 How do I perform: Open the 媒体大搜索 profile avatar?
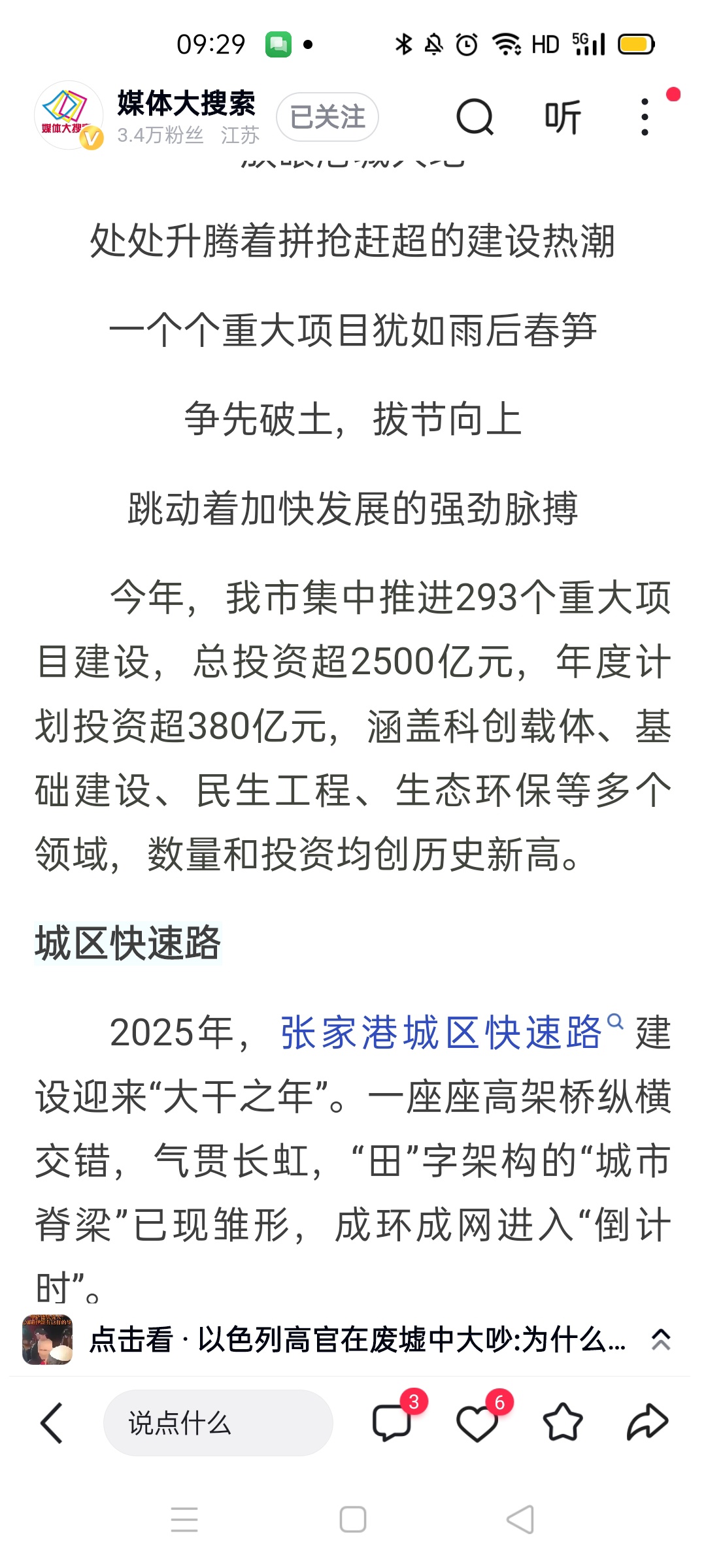coord(69,116)
